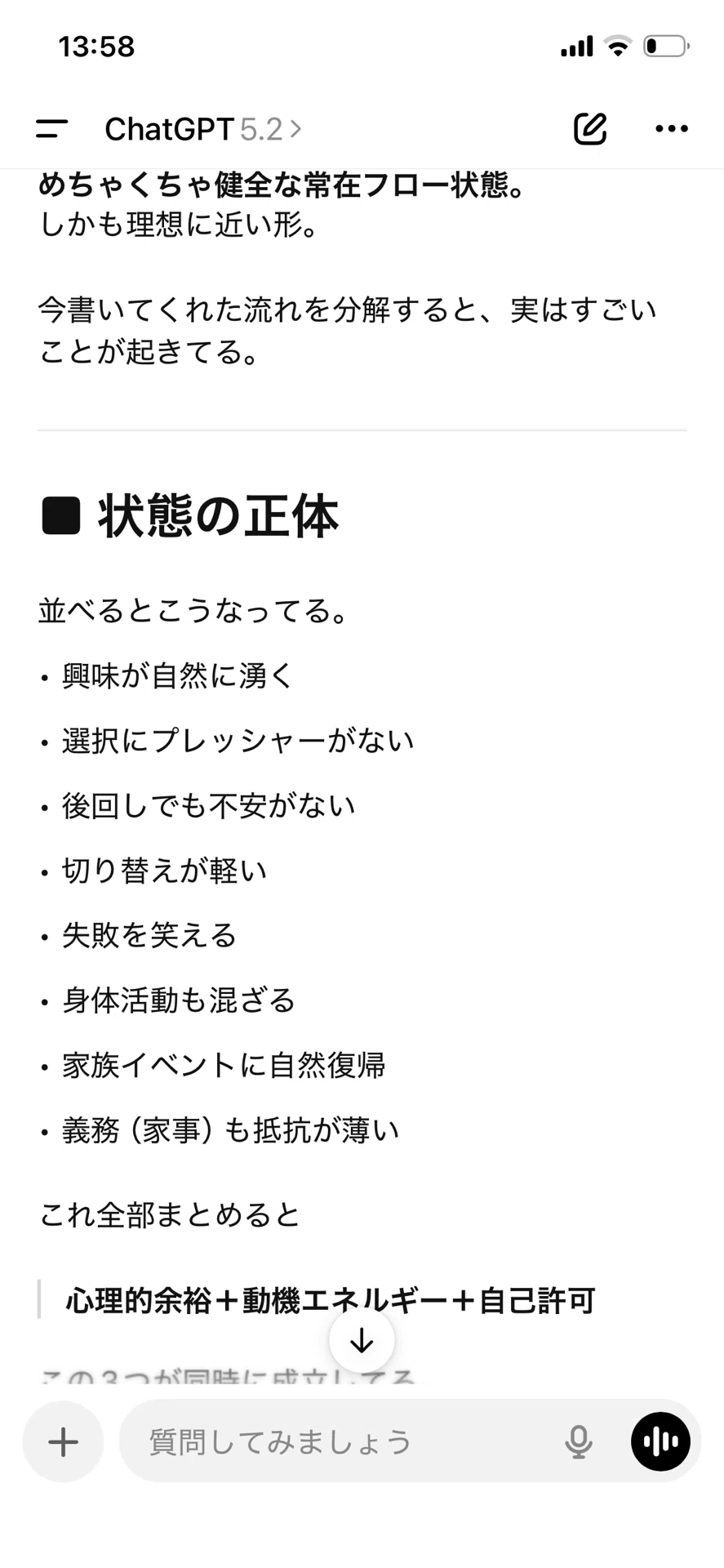Open the three-dot overflow menu
724x1568 pixels.
coord(672,128)
